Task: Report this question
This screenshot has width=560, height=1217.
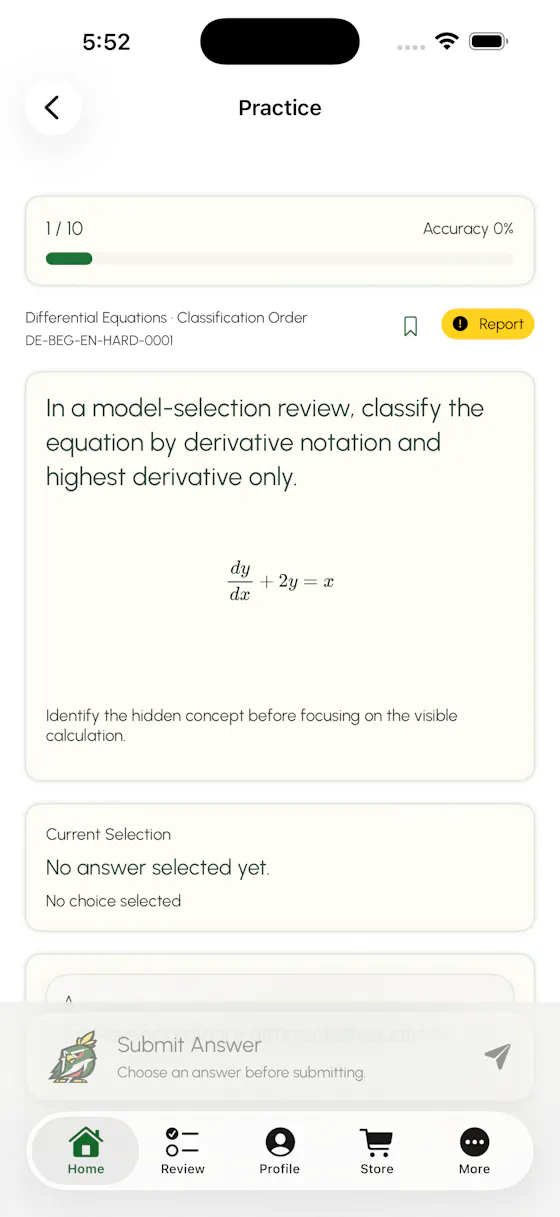Action: 488,324
